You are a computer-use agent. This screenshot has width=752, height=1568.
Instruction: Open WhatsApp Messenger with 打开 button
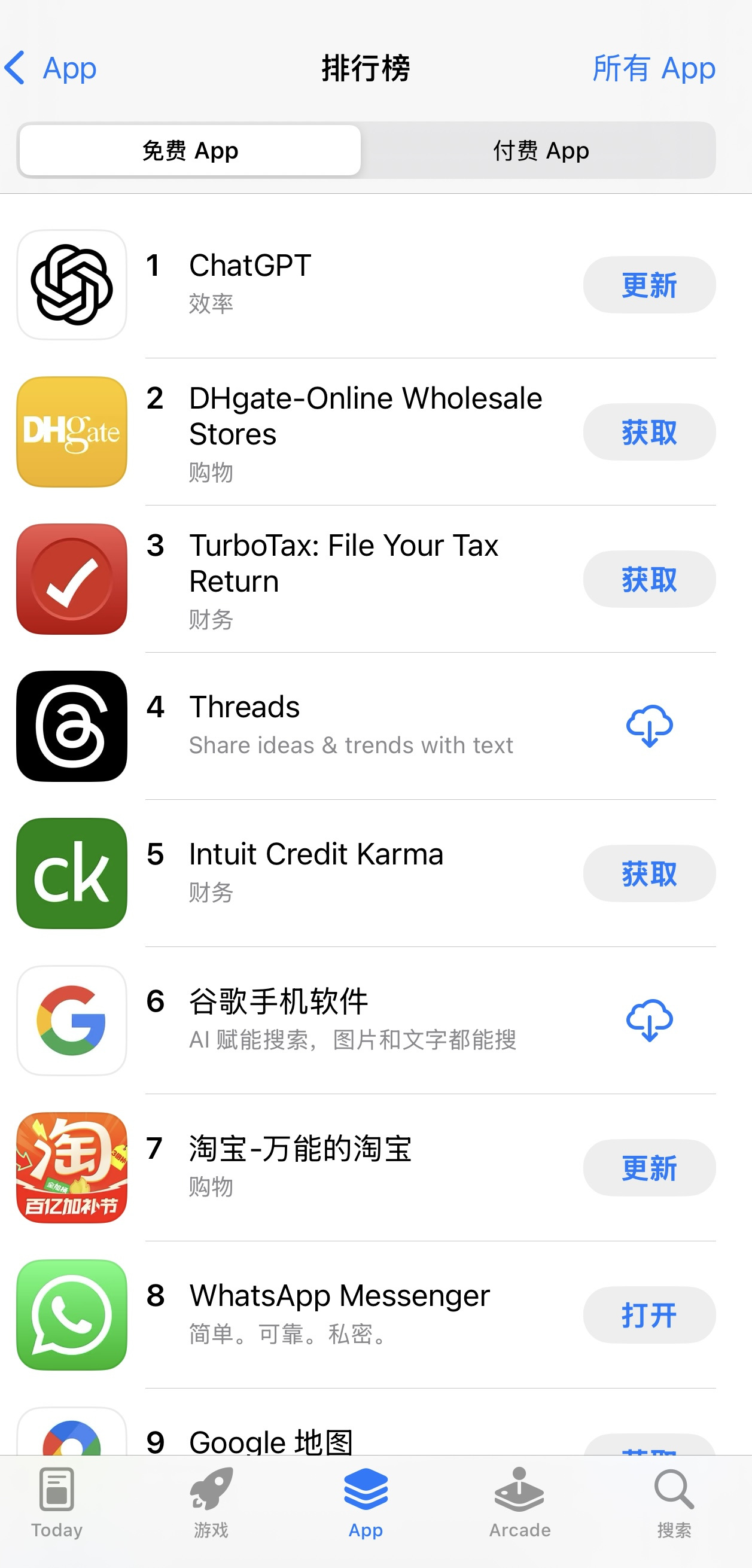[649, 1316]
